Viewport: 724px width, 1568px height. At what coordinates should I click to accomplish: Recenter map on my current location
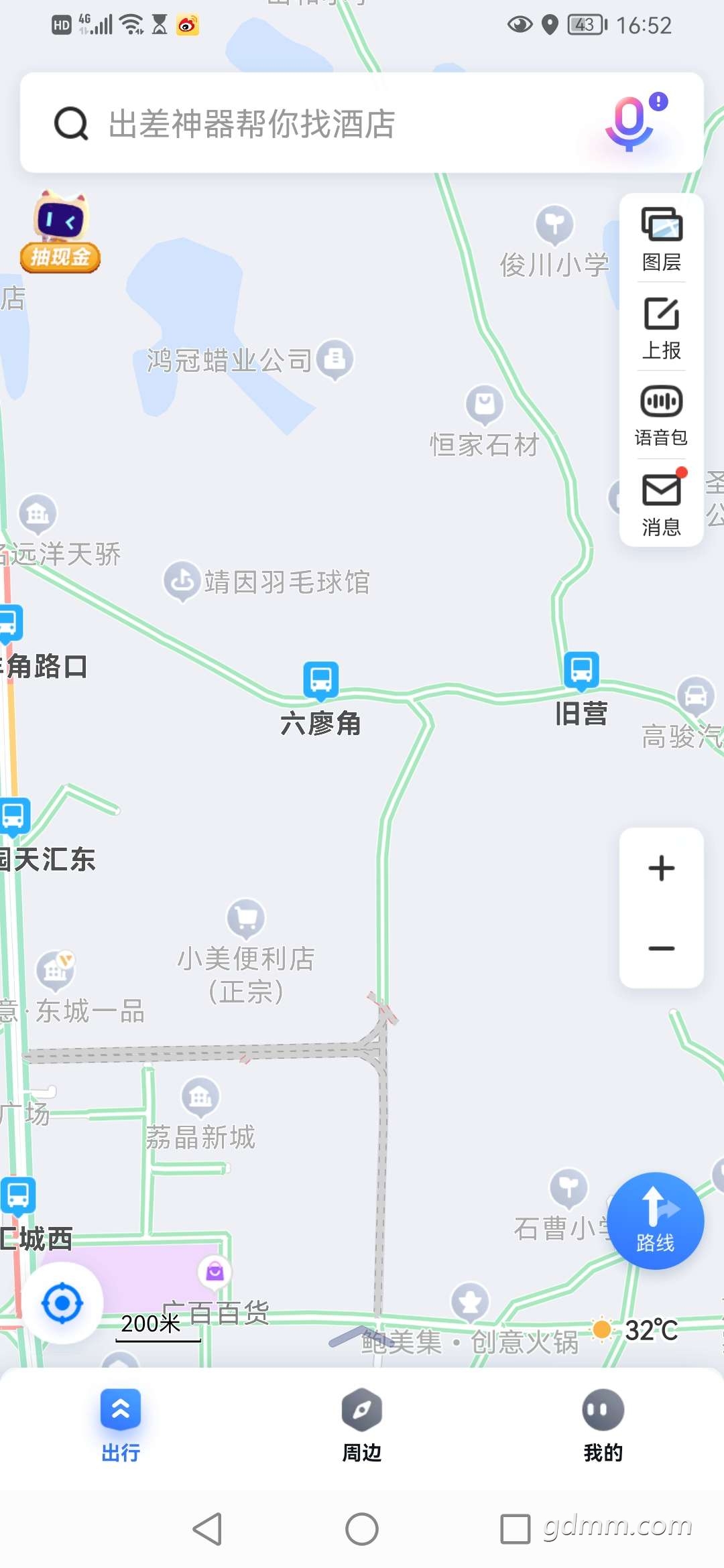click(62, 1303)
